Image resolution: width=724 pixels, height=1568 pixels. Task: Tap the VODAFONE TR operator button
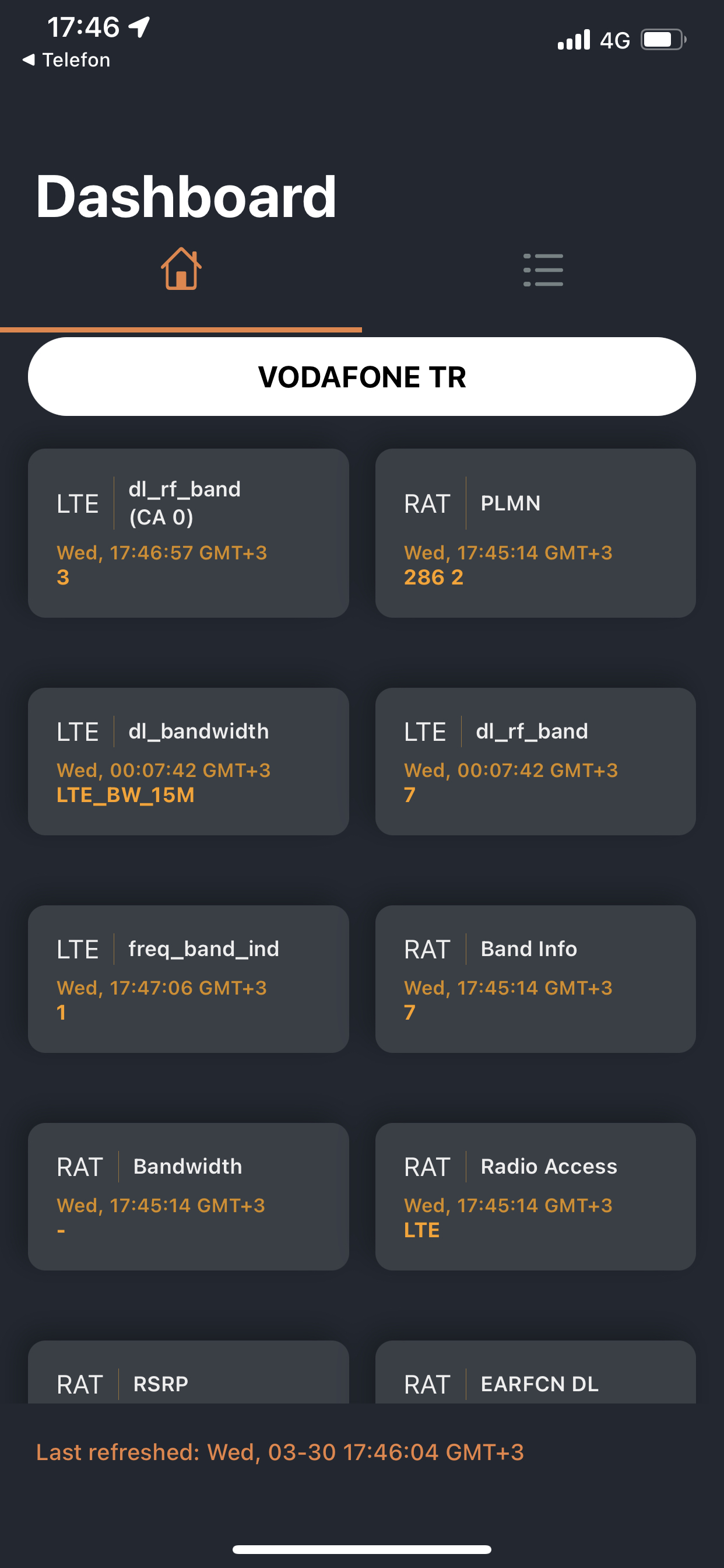[x=362, y=376]
